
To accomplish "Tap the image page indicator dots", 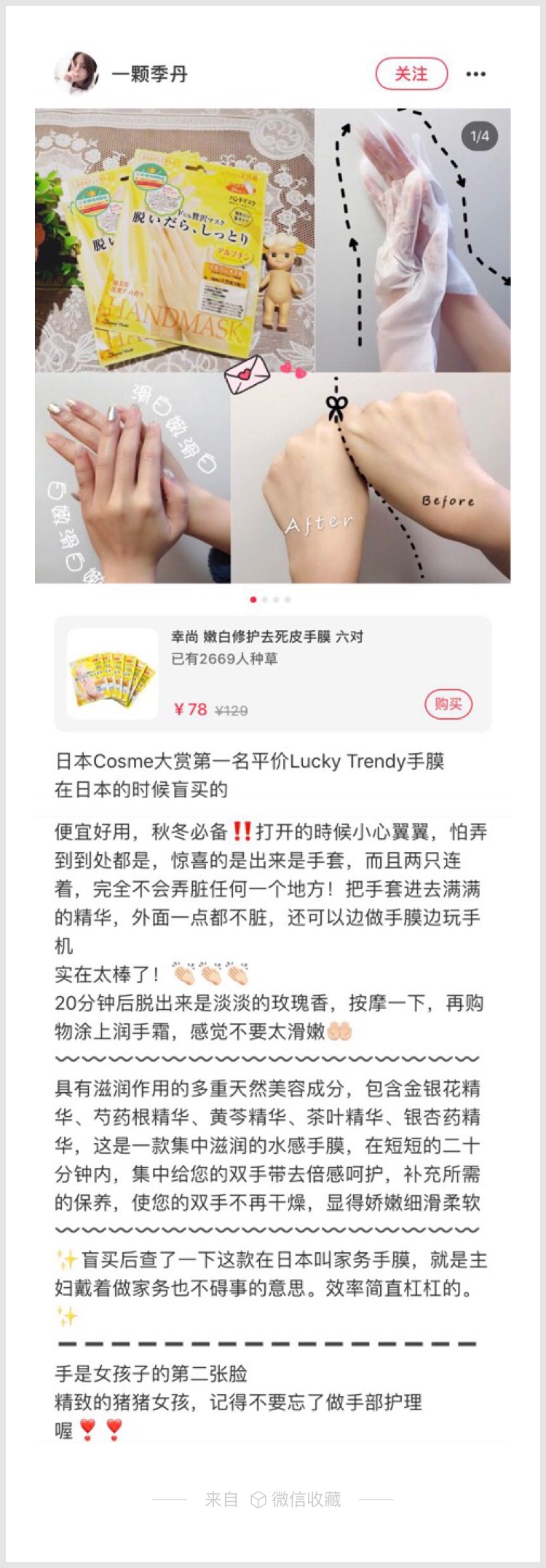I will [270, 600].
